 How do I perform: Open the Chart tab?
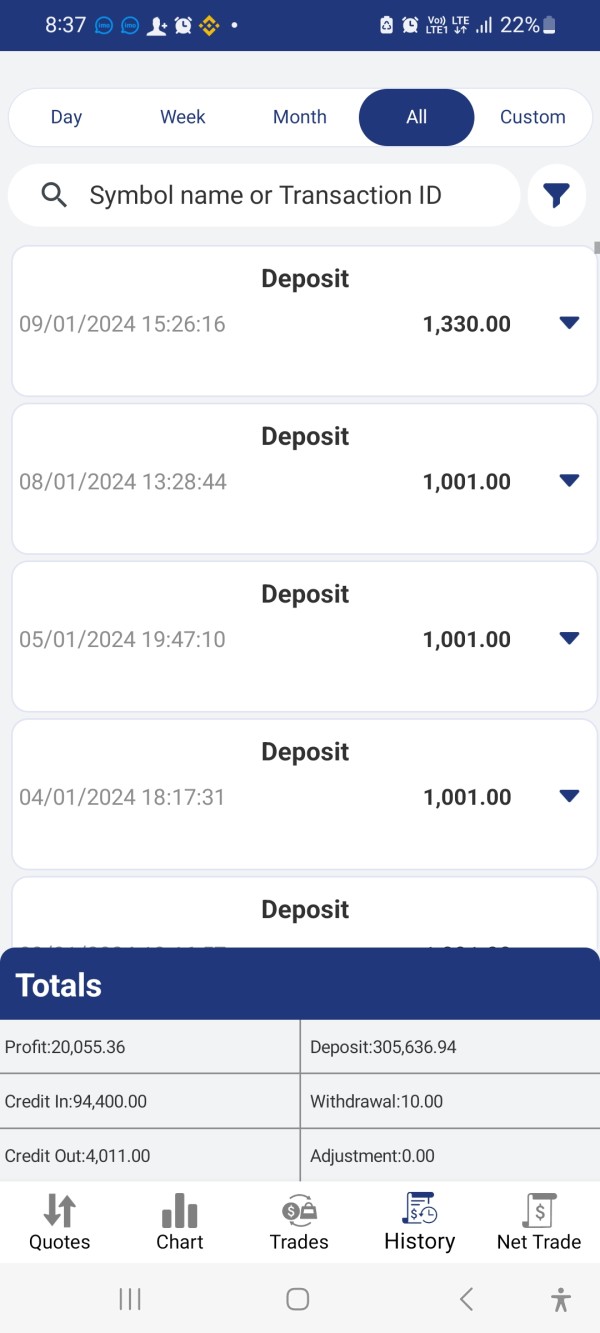(180, 1222)
